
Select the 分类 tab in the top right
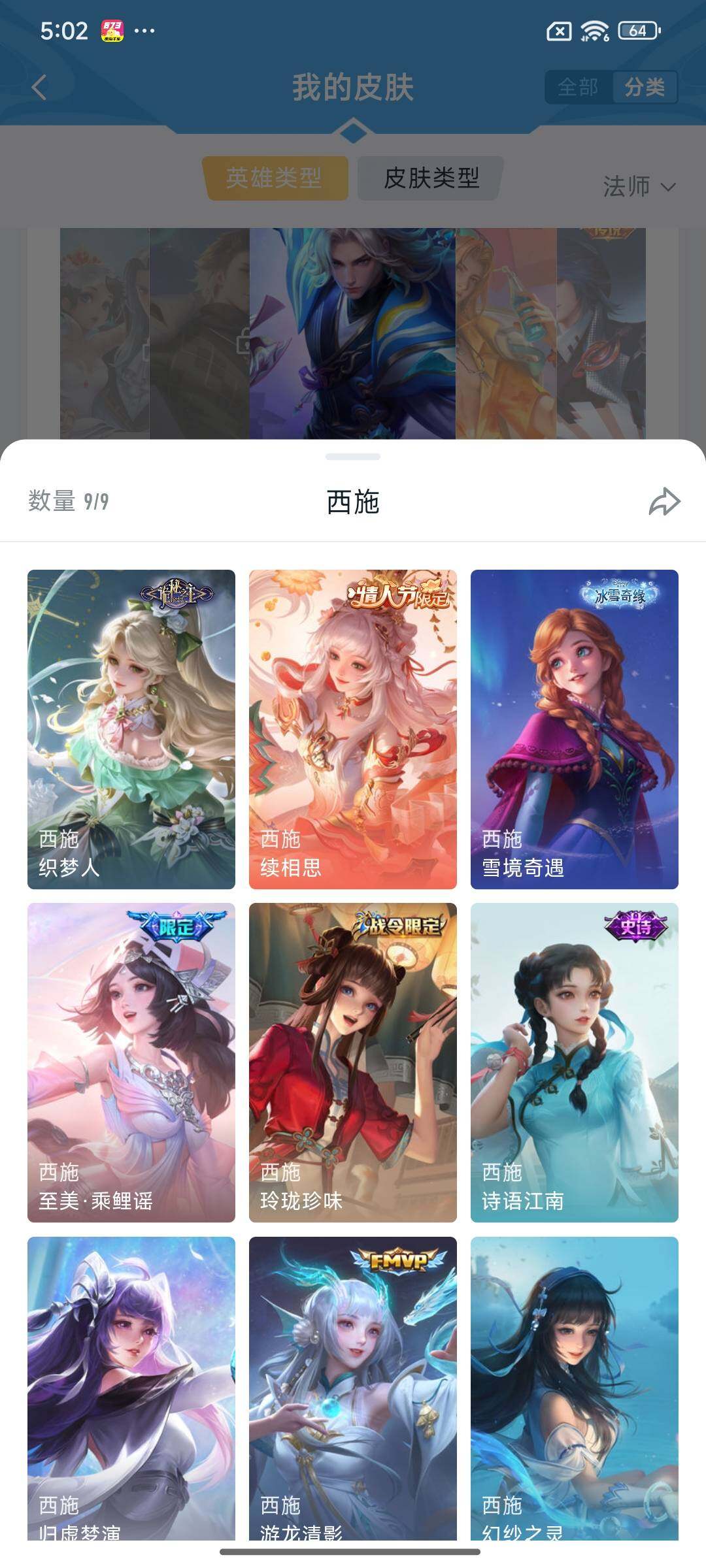(644, 86)
